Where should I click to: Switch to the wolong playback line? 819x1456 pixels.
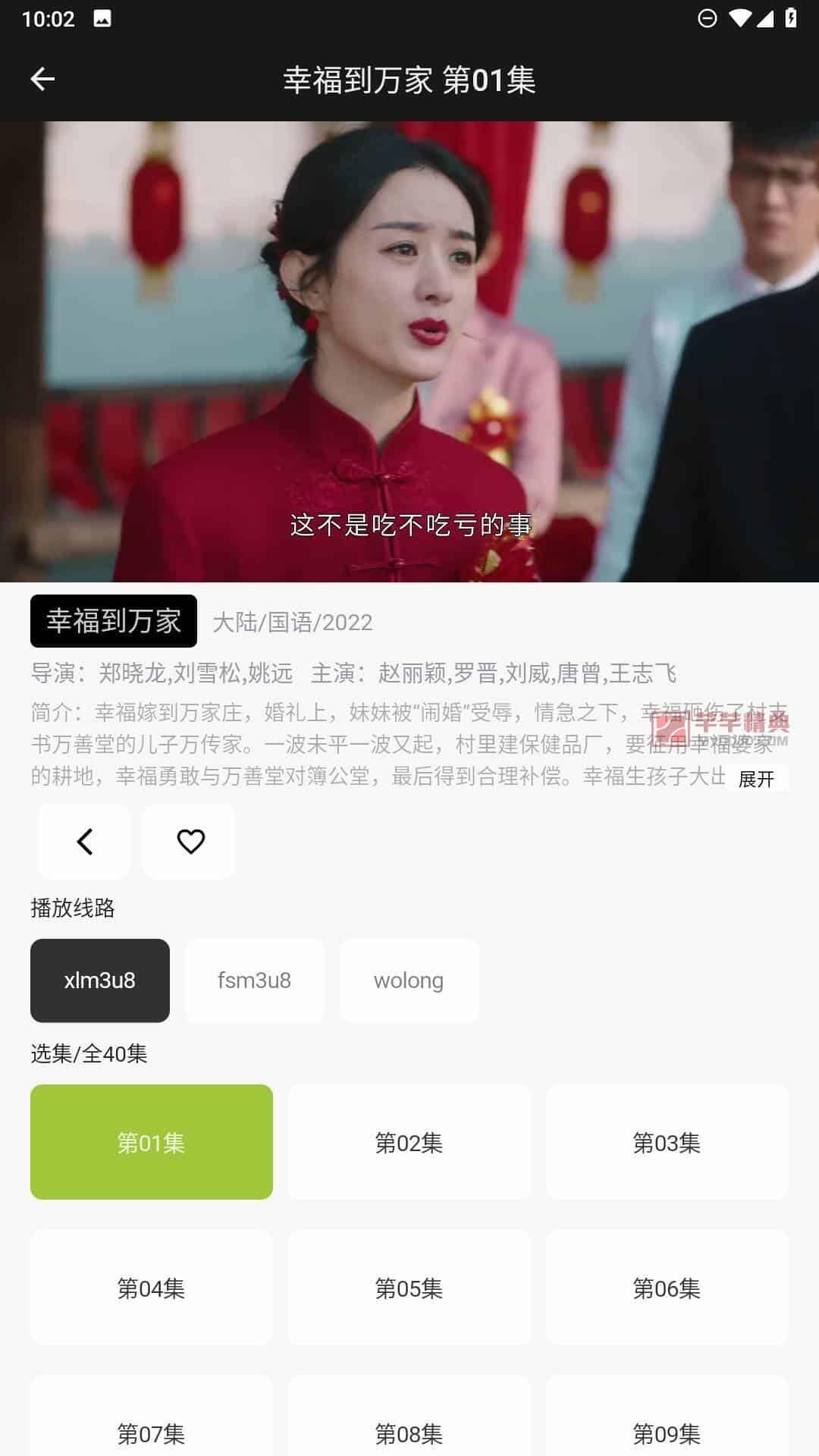409,981
